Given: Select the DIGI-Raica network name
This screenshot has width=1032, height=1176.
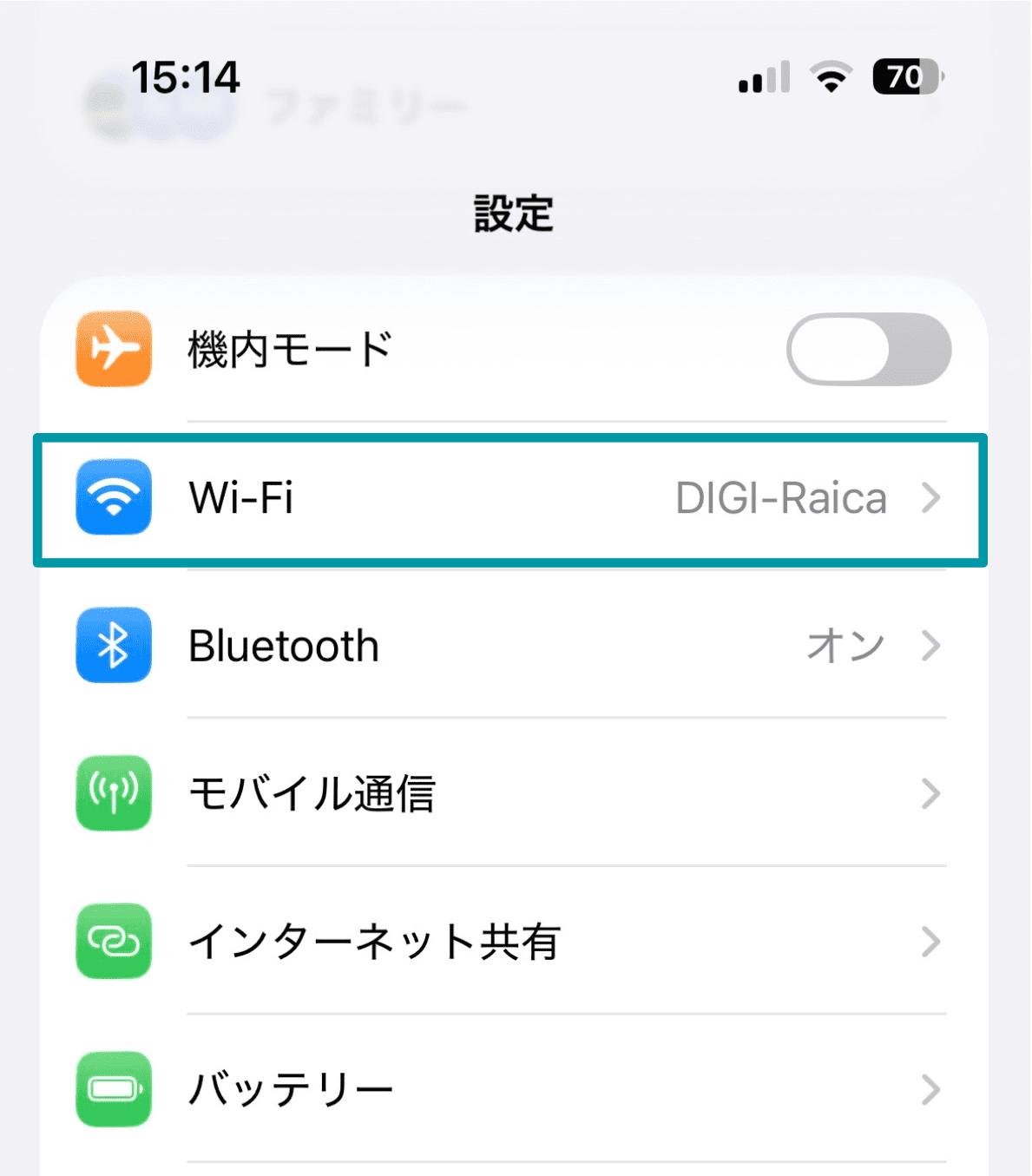Looking at the screenshot, I should (780, 498).
